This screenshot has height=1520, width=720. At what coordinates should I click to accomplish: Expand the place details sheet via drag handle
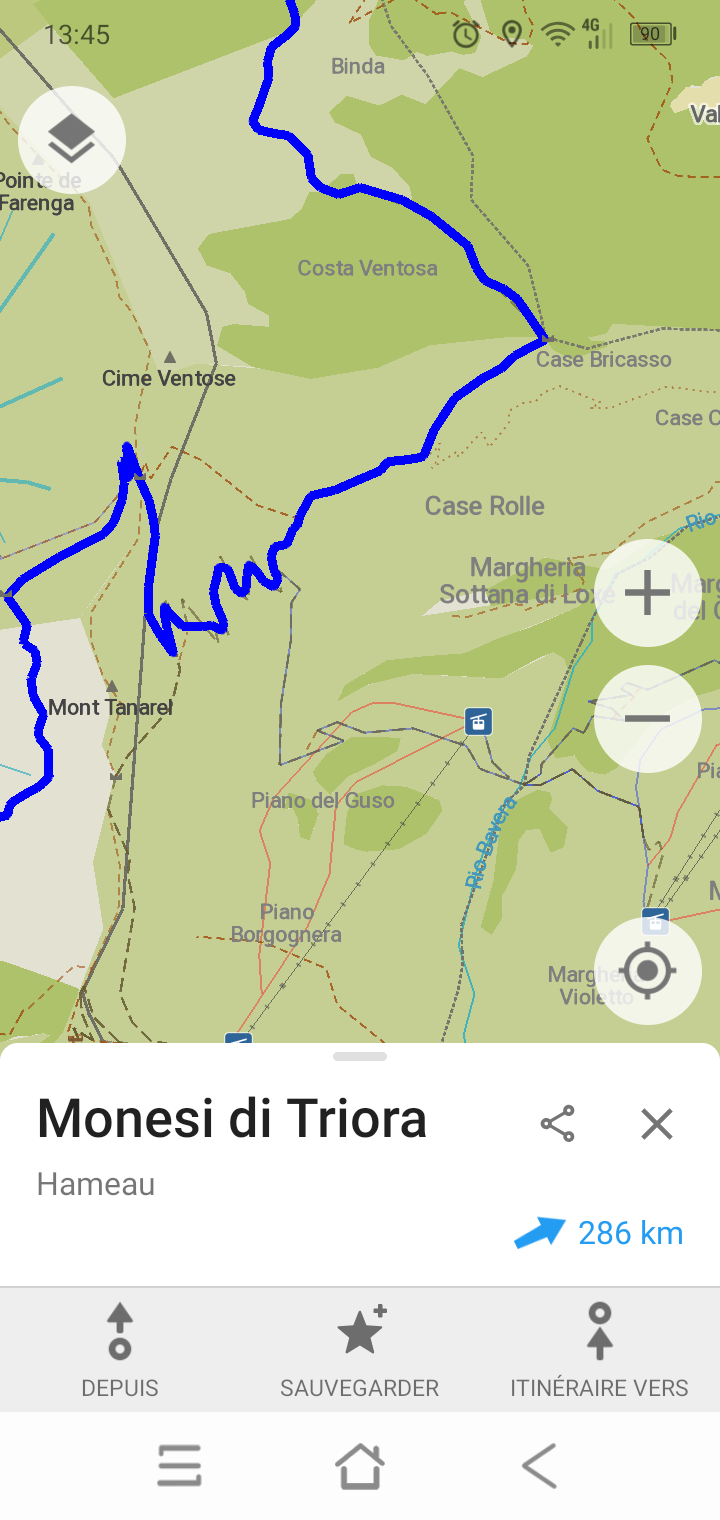click(359, 1056)
